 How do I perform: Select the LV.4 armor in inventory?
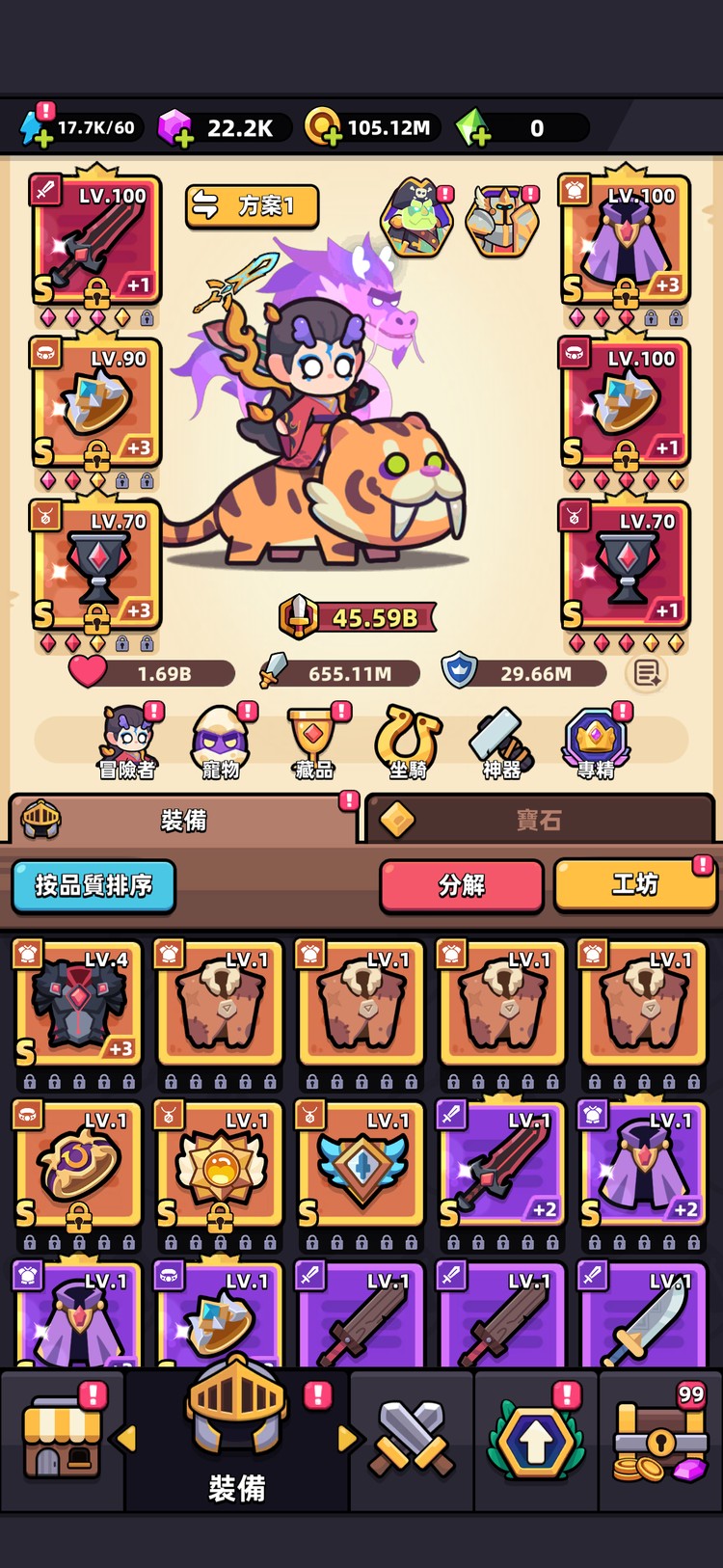78,1003
